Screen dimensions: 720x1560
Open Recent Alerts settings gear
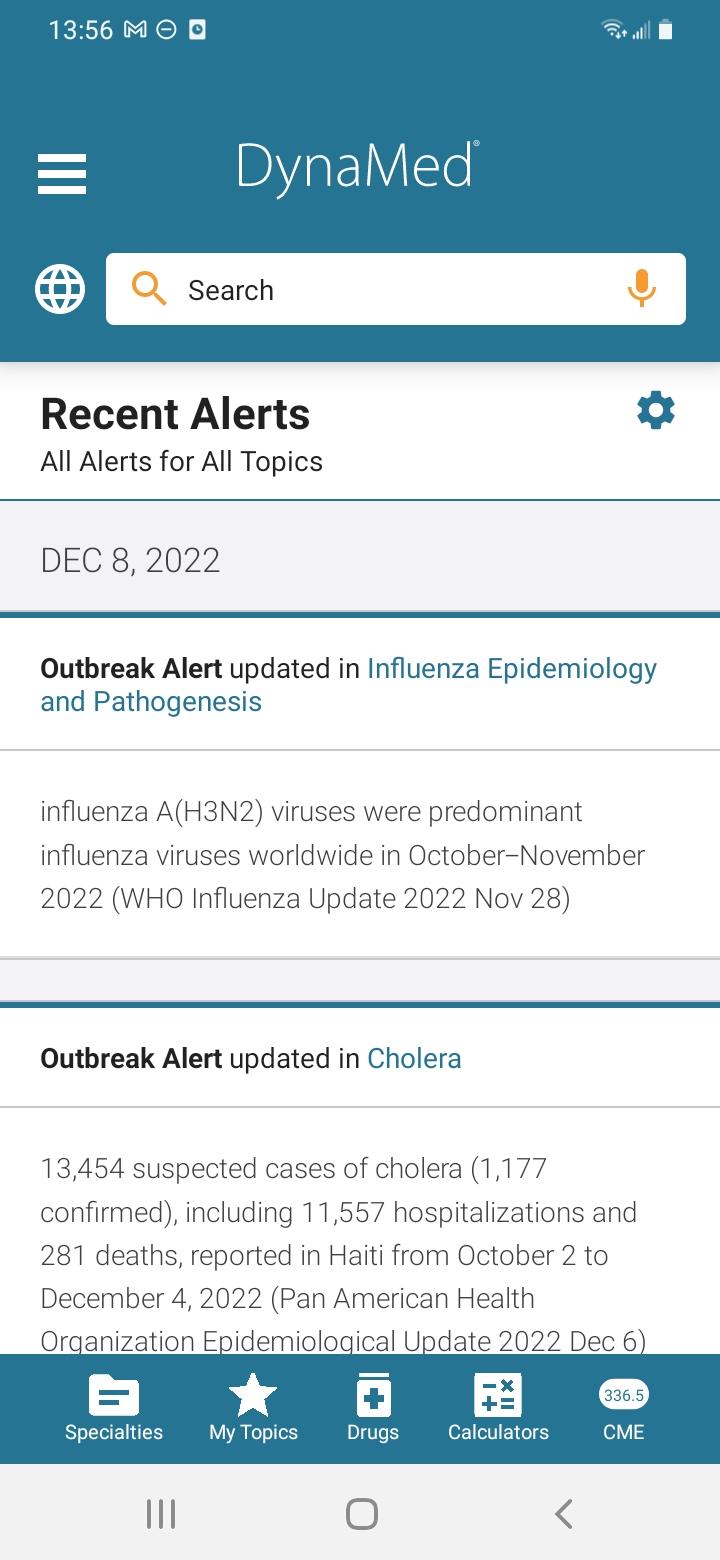point(656,411)
